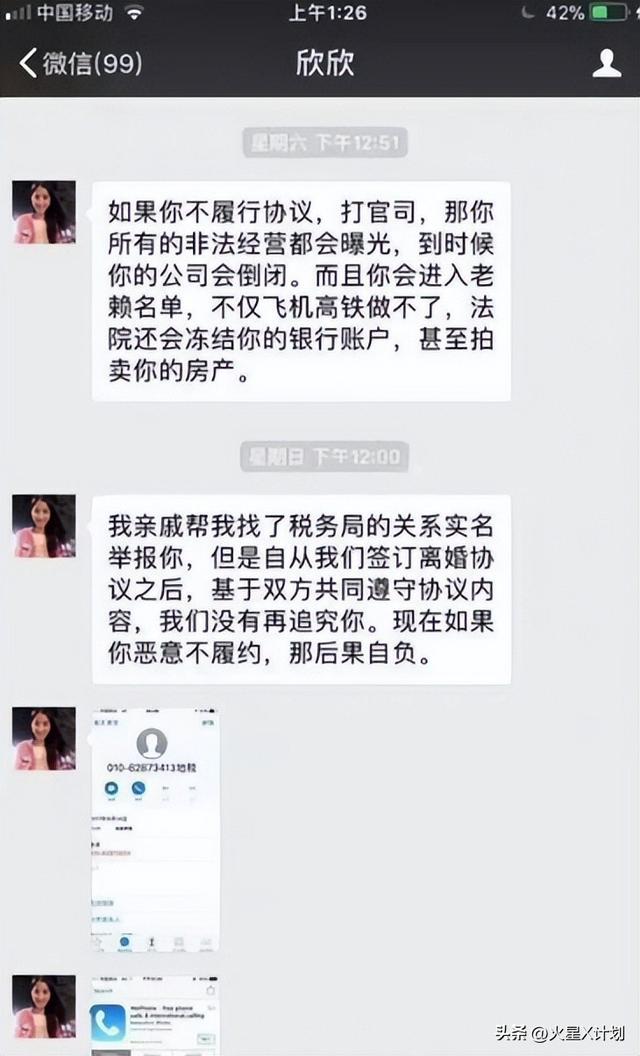Open chat details via the profile icon
The width and height of the screenshot is (640, 1056).
pos(606,64)
